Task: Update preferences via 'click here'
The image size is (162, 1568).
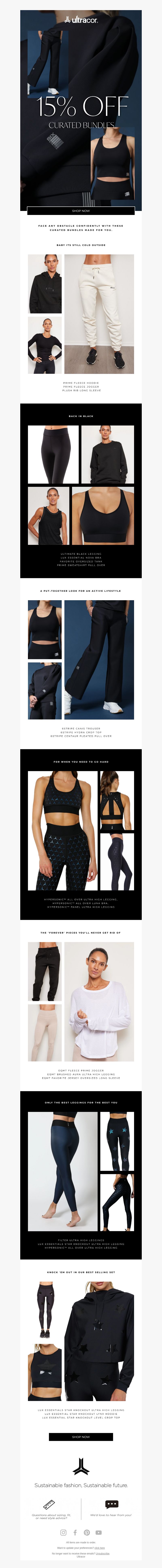Action: pos(99,1548)
